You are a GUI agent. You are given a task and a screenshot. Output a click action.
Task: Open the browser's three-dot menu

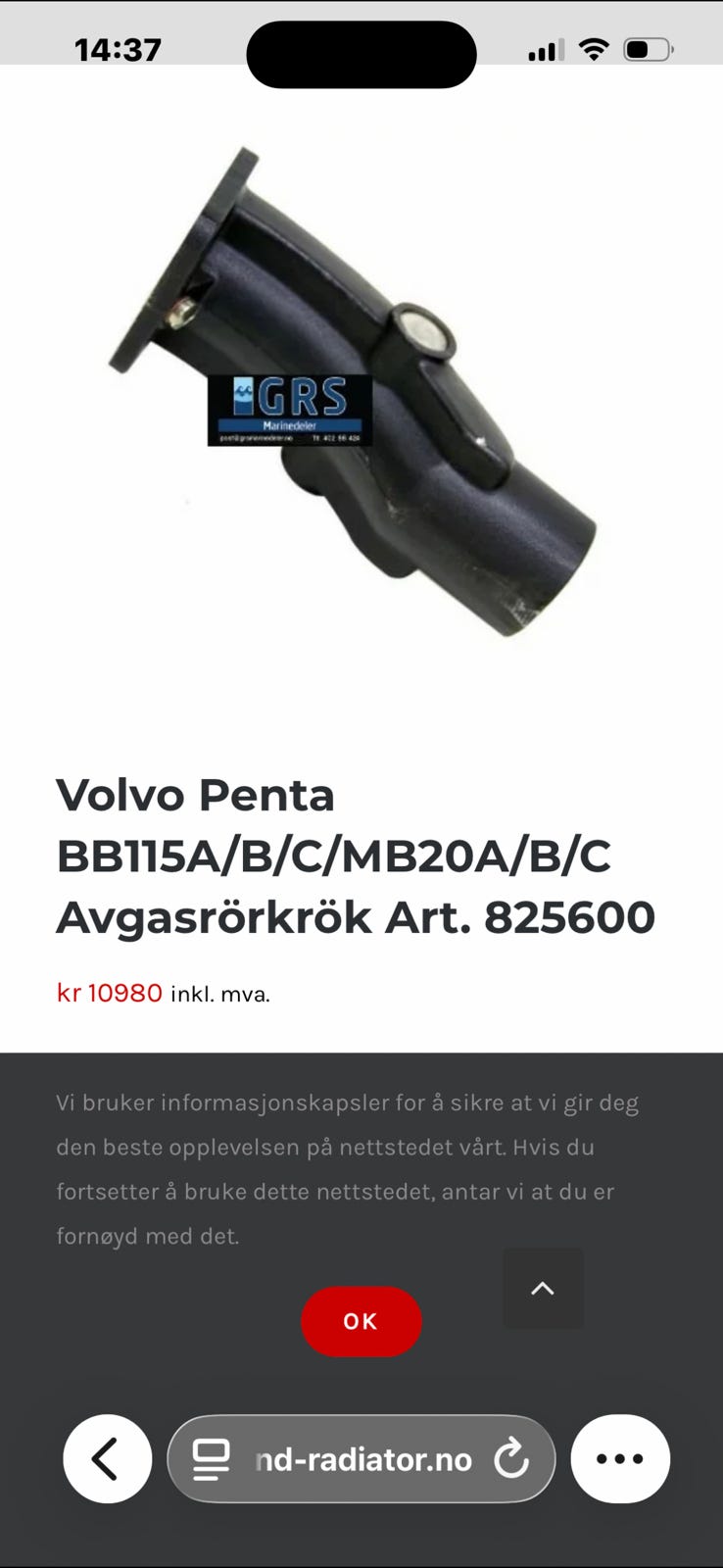coord(620,1459)
